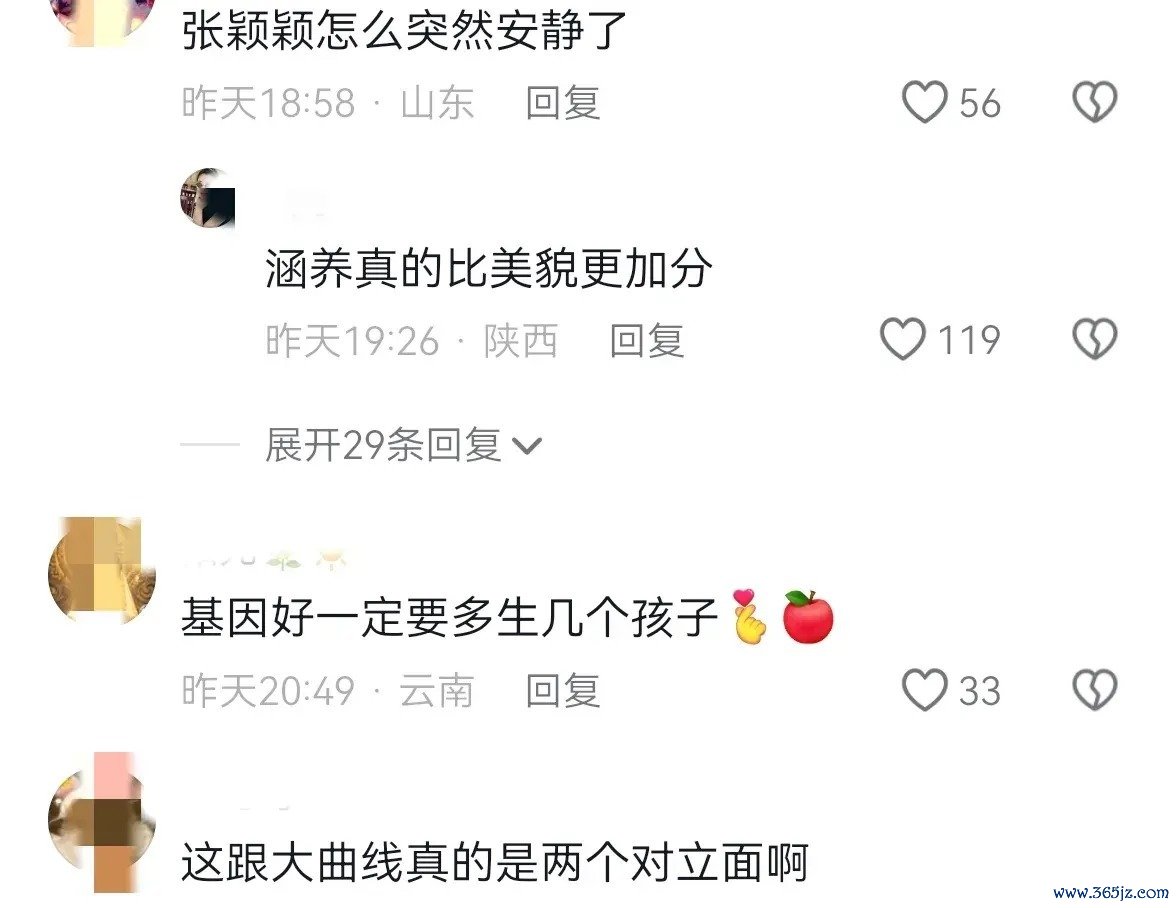Like the comment from 山东 with 56 likes
The width and height of the screenshot is (1176, 908).
pyautogui.click(x=925, y=102)
